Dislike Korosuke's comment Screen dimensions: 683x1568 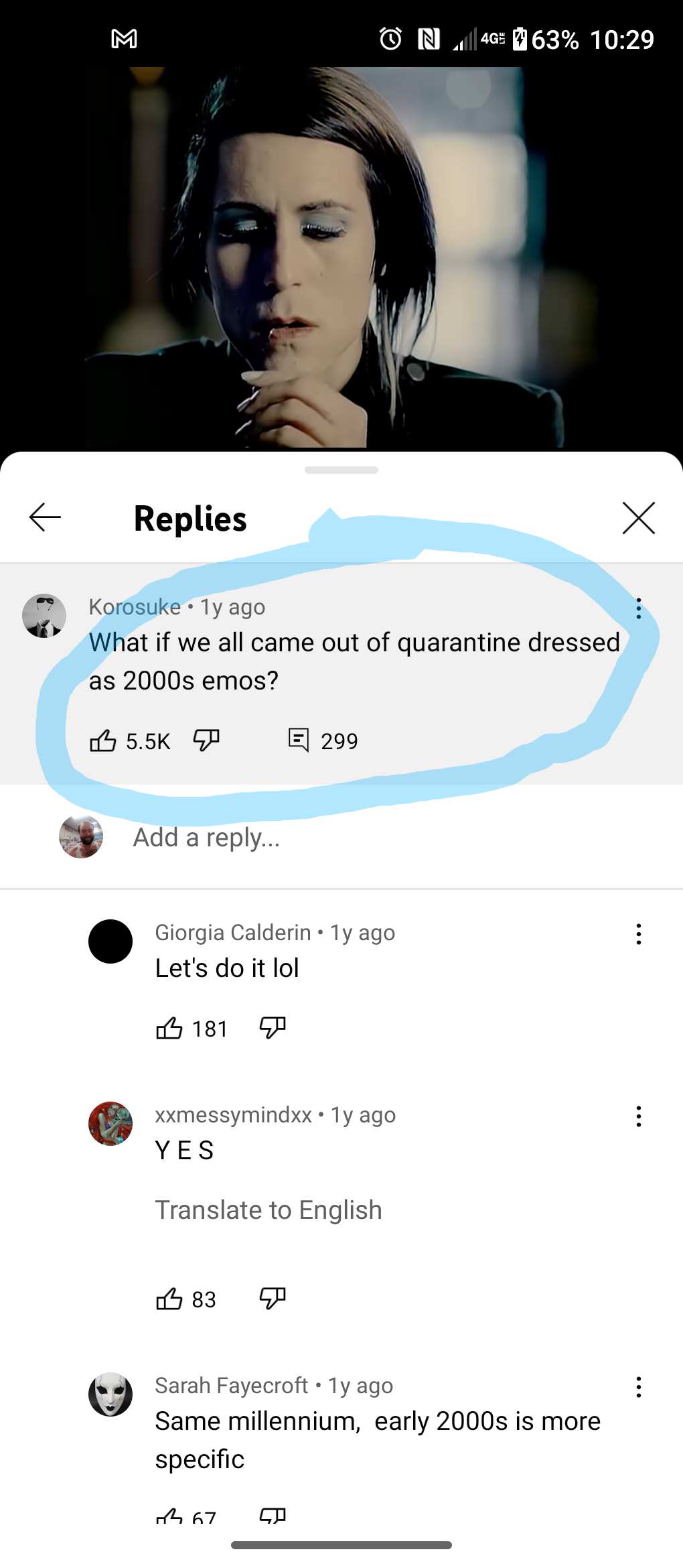point(206,740)
